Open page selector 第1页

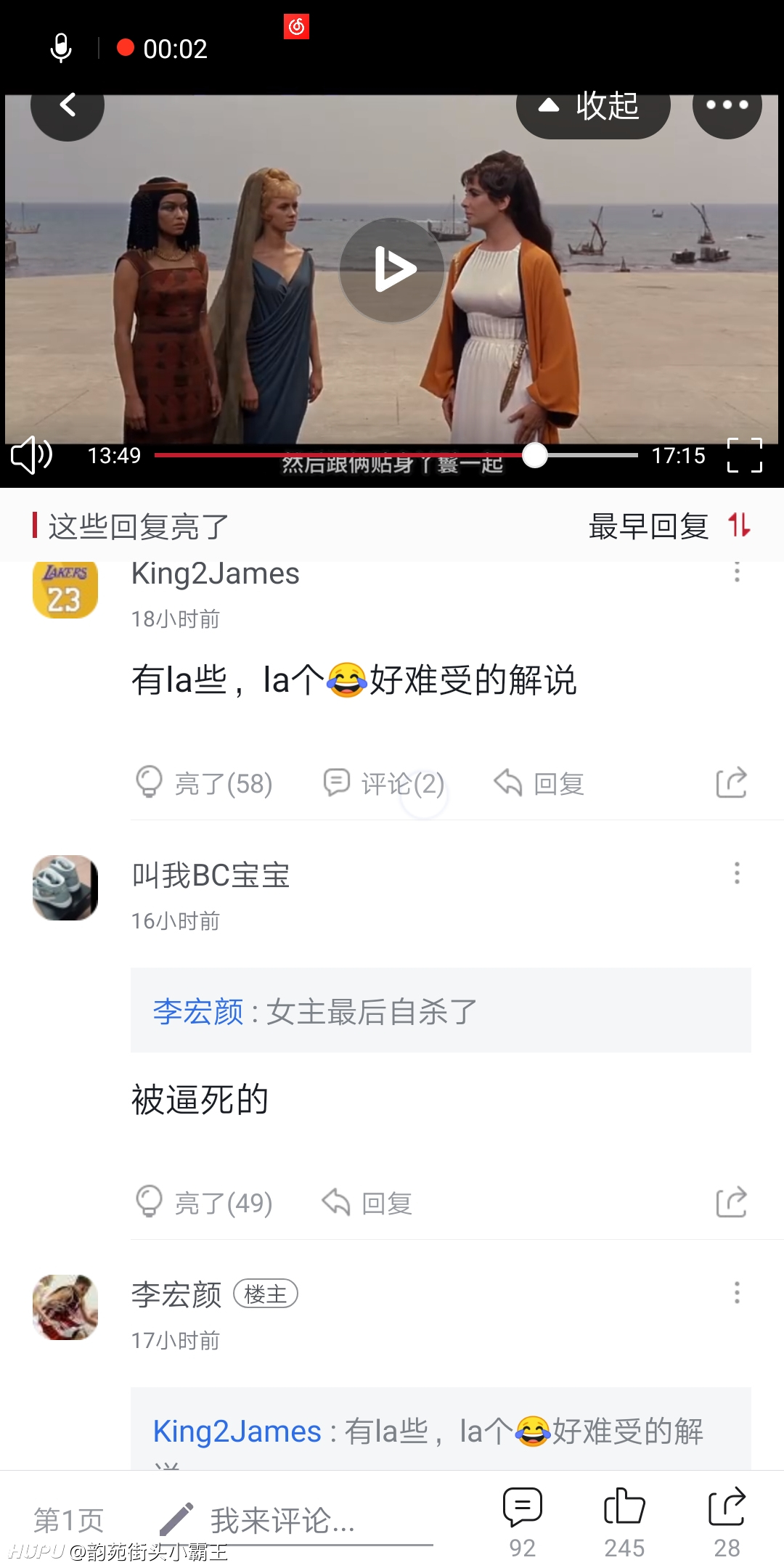tap(69, 1520)
